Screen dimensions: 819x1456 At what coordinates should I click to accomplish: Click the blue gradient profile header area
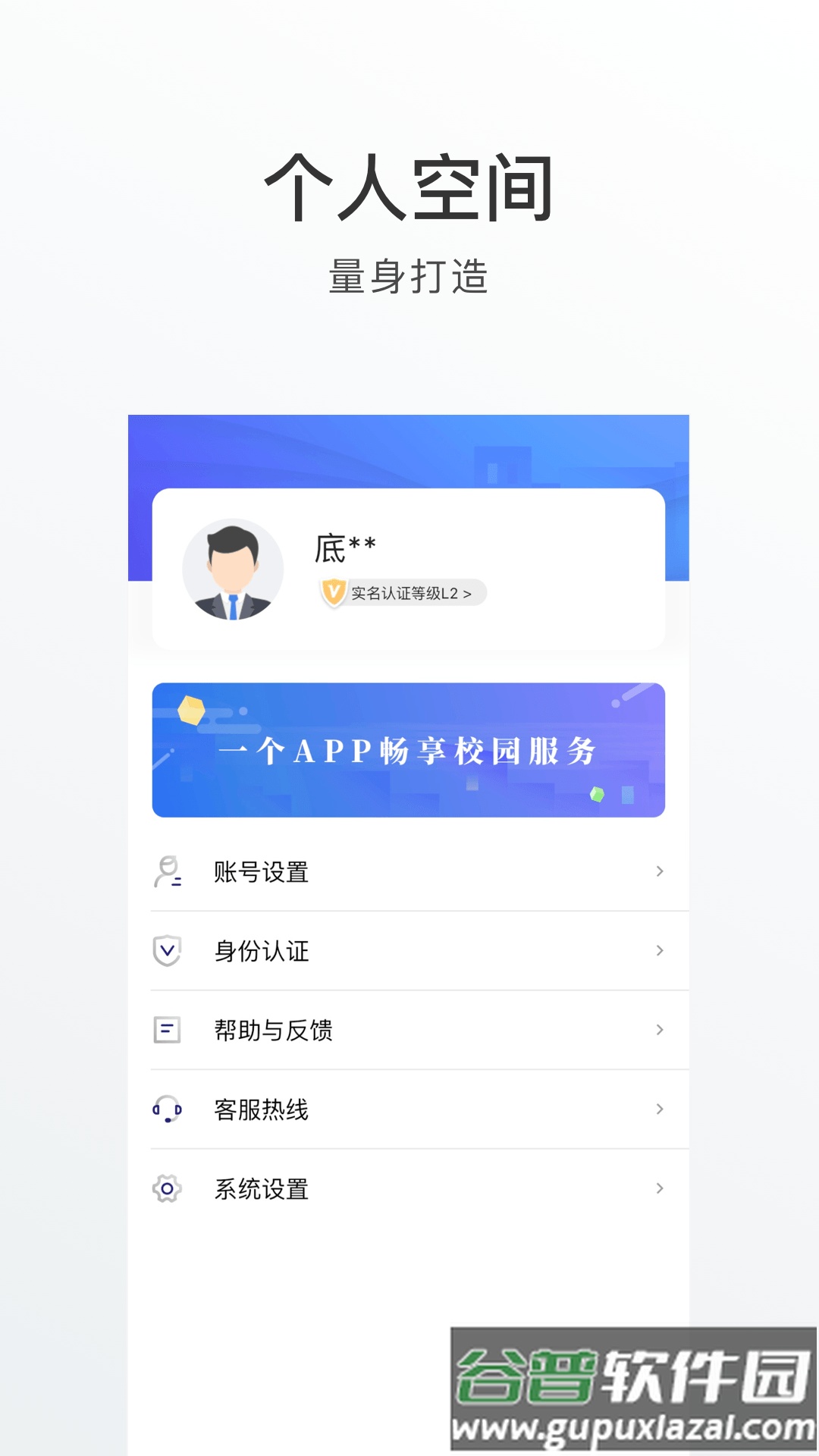coord(409,455)
